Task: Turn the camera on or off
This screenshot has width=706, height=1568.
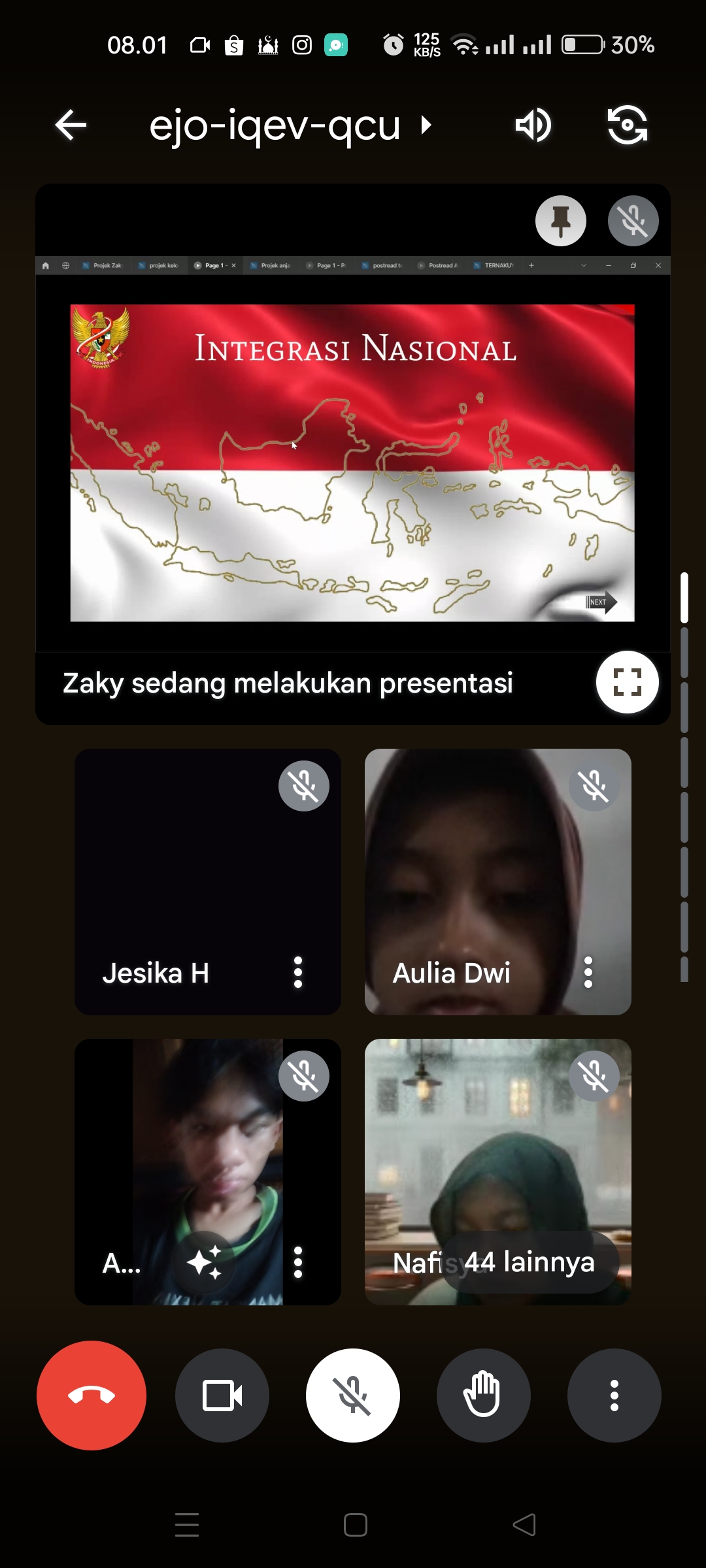Action: coord(222,1396)
